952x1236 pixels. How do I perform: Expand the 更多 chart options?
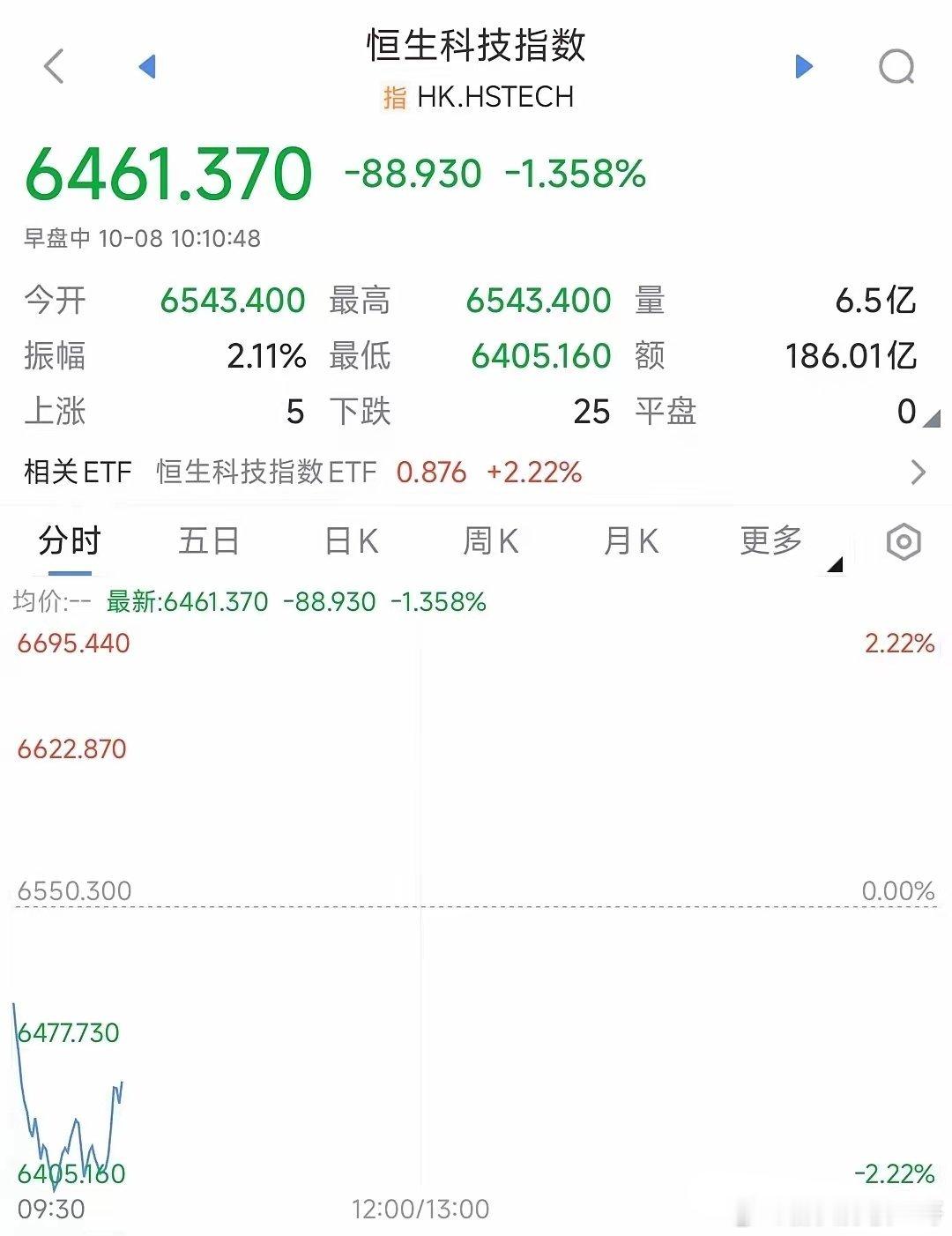772,541
